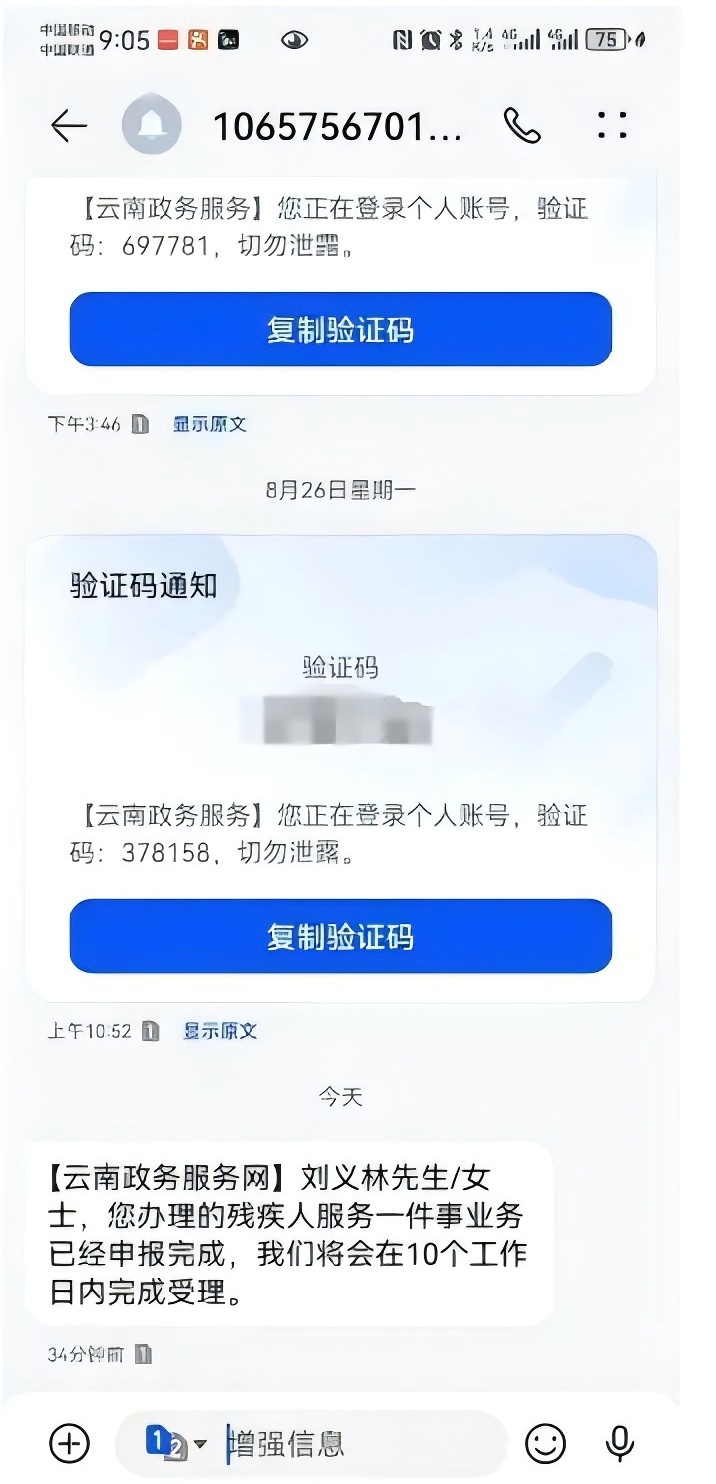
Task: Show original text of 上午10:52 message
Action: point(220,1031)
